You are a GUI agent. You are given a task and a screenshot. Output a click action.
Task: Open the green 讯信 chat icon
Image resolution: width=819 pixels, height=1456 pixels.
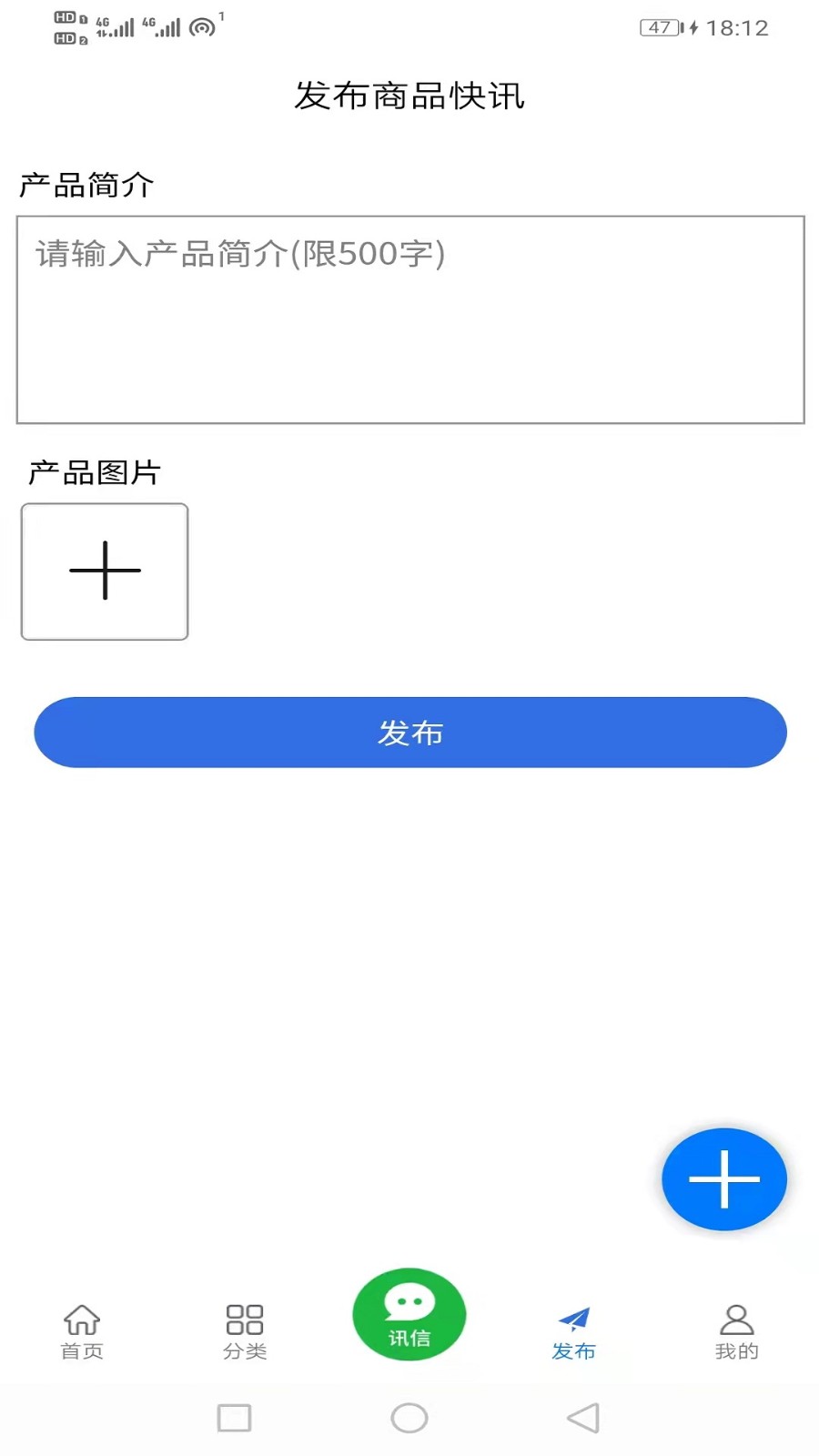[x=409, y=1314]
